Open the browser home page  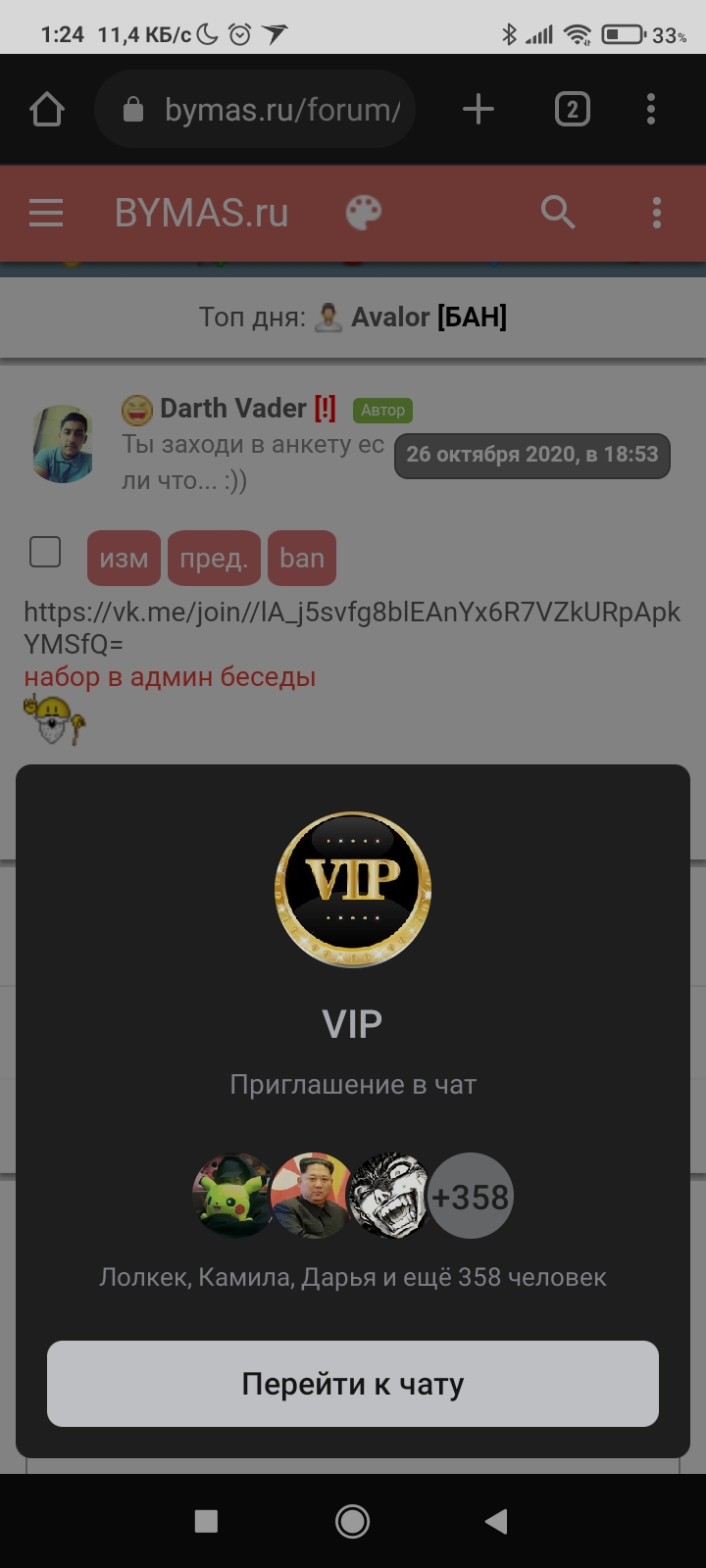click(47, 110)
